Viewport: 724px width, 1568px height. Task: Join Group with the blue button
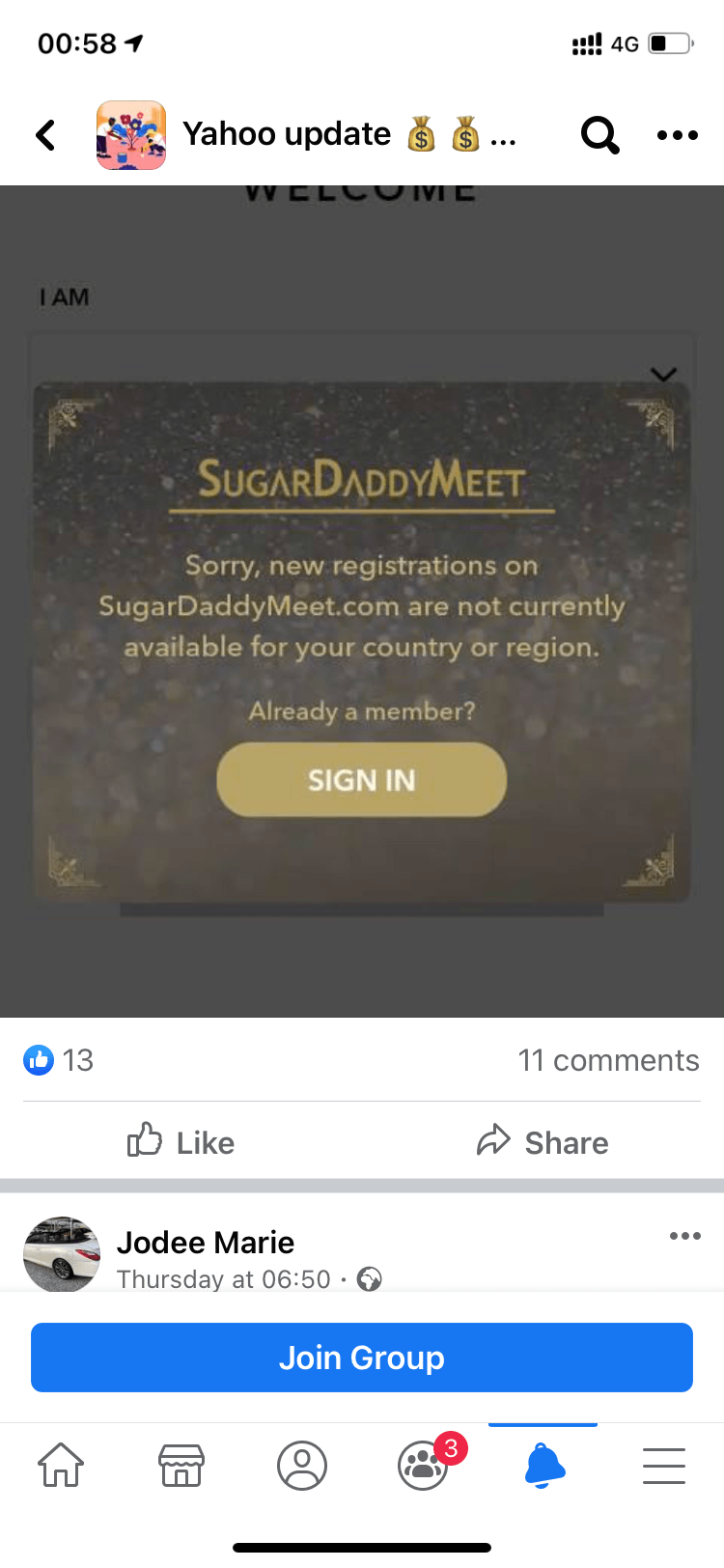(362, 1358)
